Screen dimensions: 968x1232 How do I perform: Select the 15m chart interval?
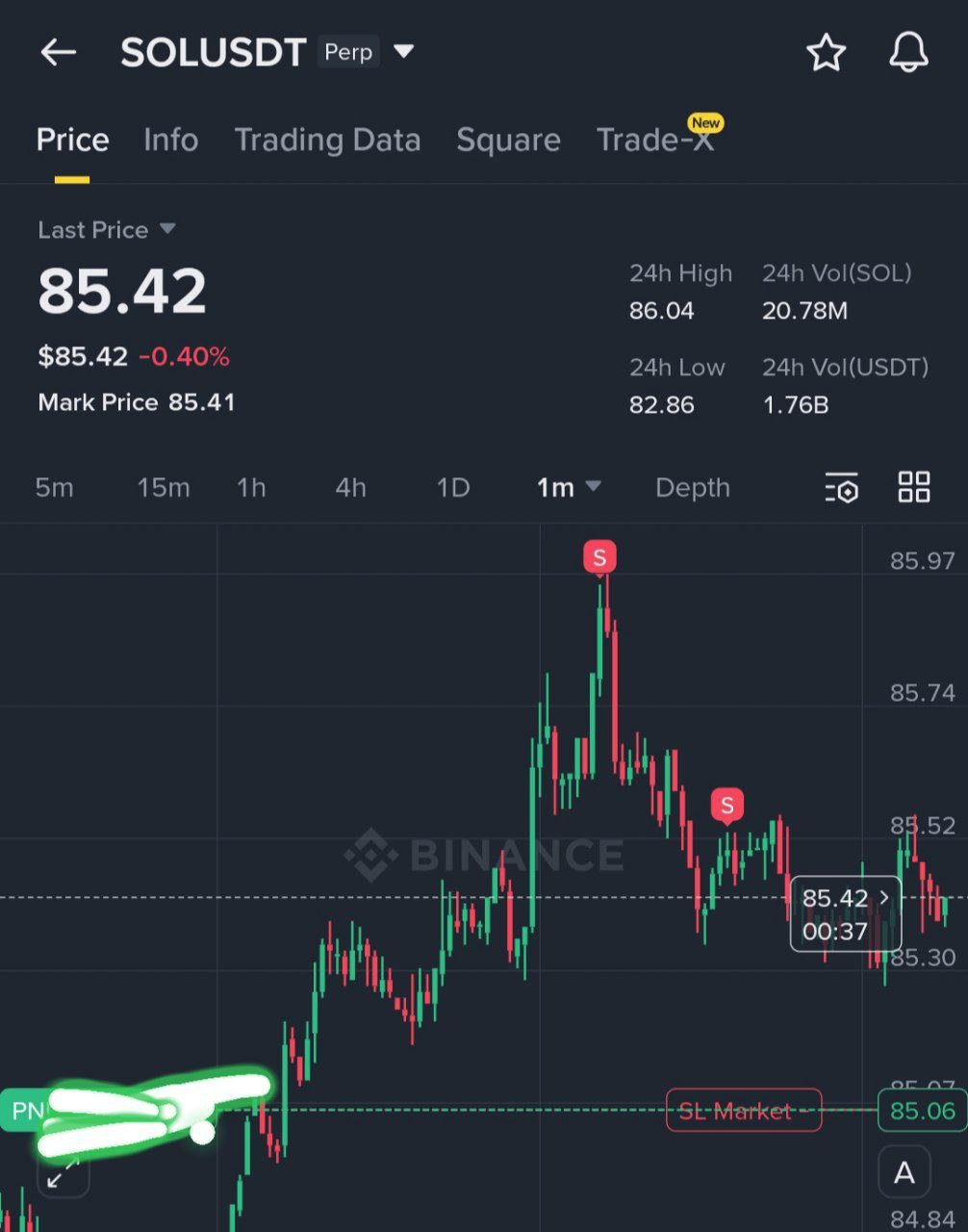pos(163,488)
